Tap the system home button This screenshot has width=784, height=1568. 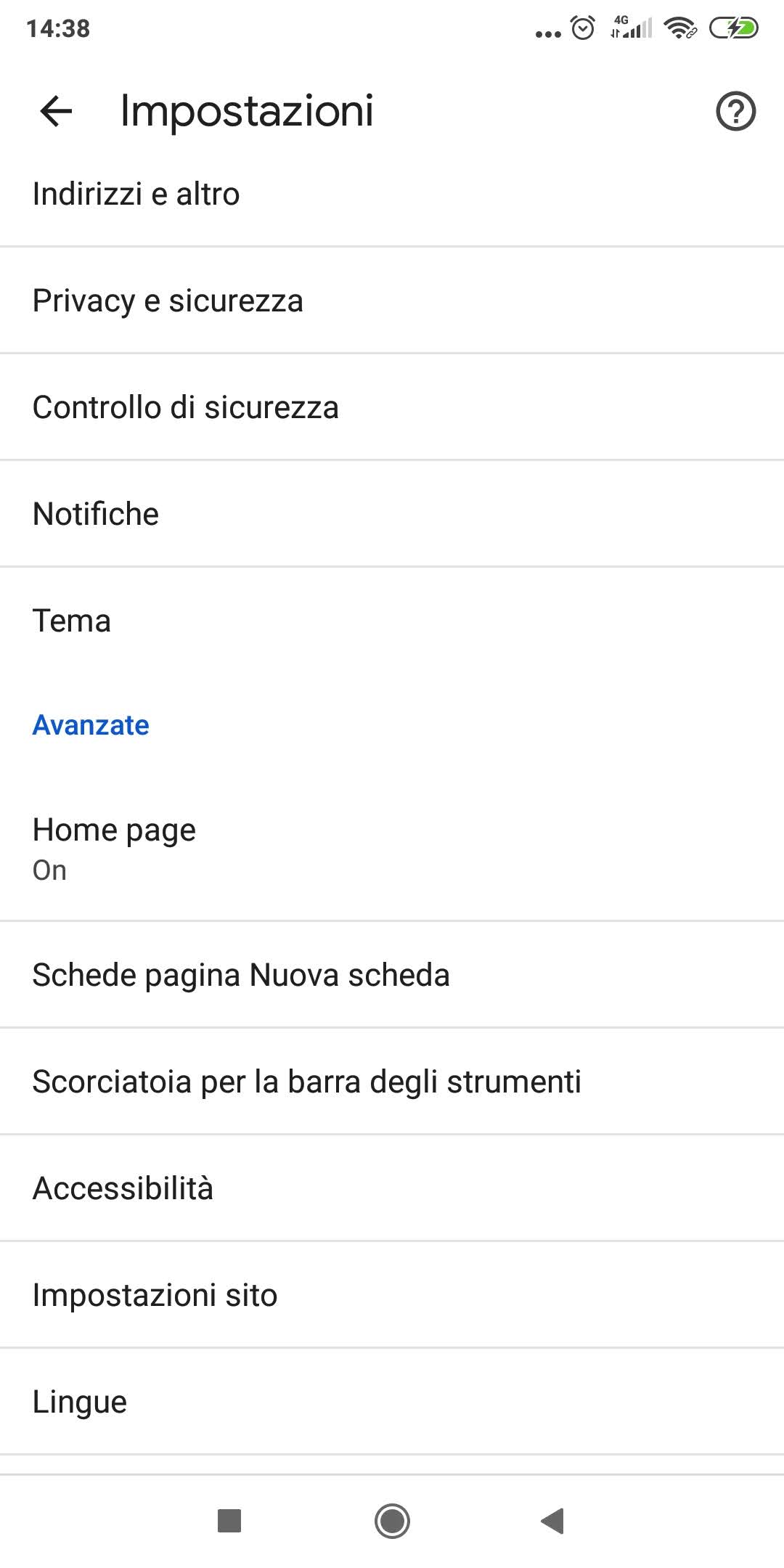[392, 1521]
